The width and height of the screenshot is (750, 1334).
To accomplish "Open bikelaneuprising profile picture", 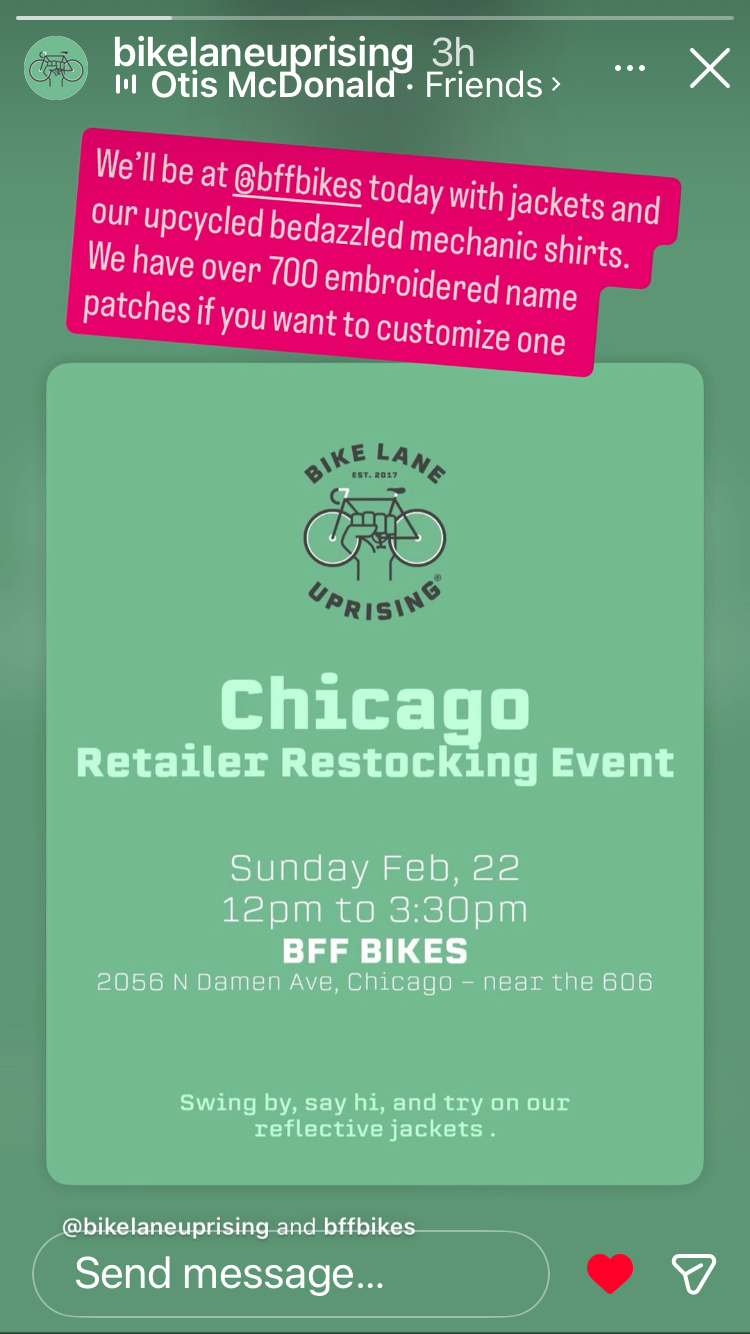I will click(x=56, y=68).
